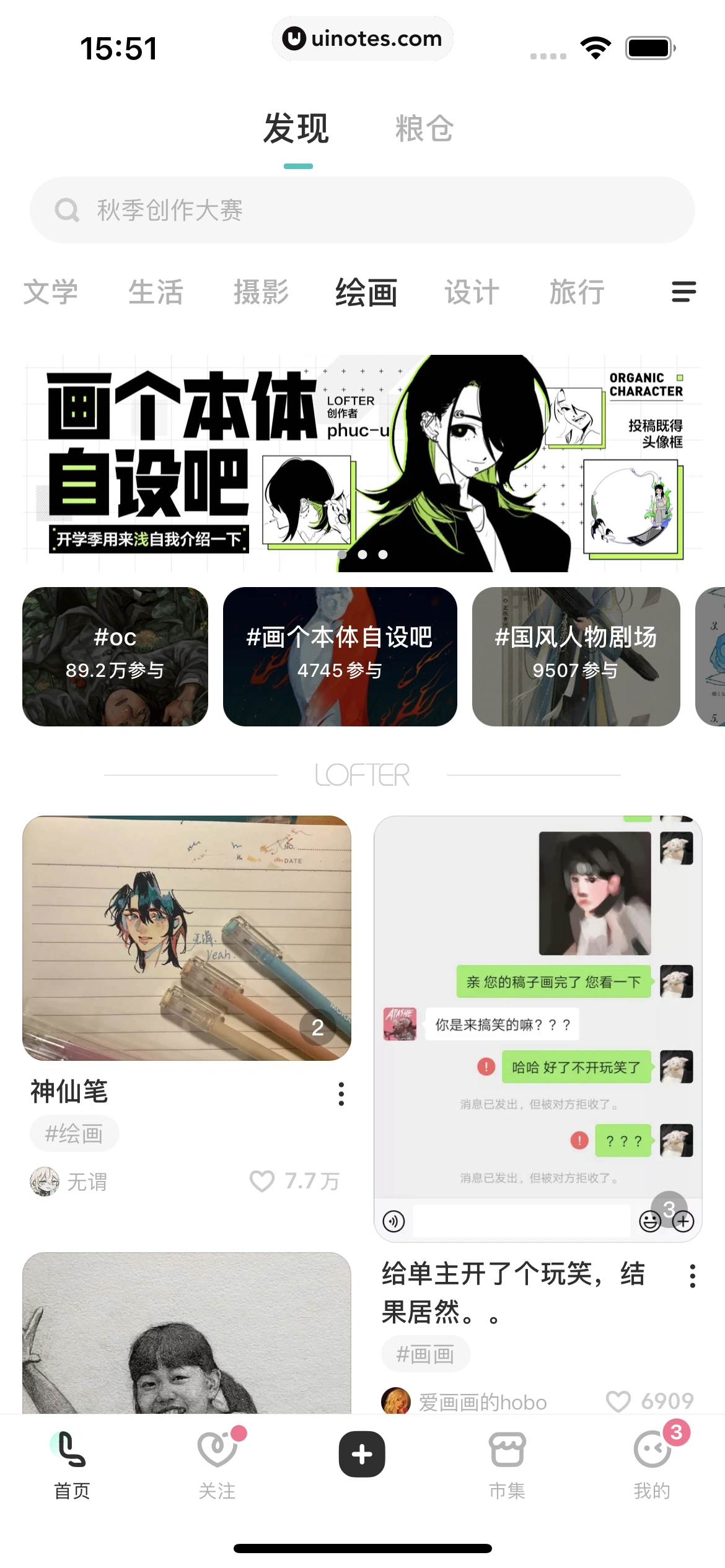
Task: Open the #绘画 tag chip
Action: click(74, 1133)
